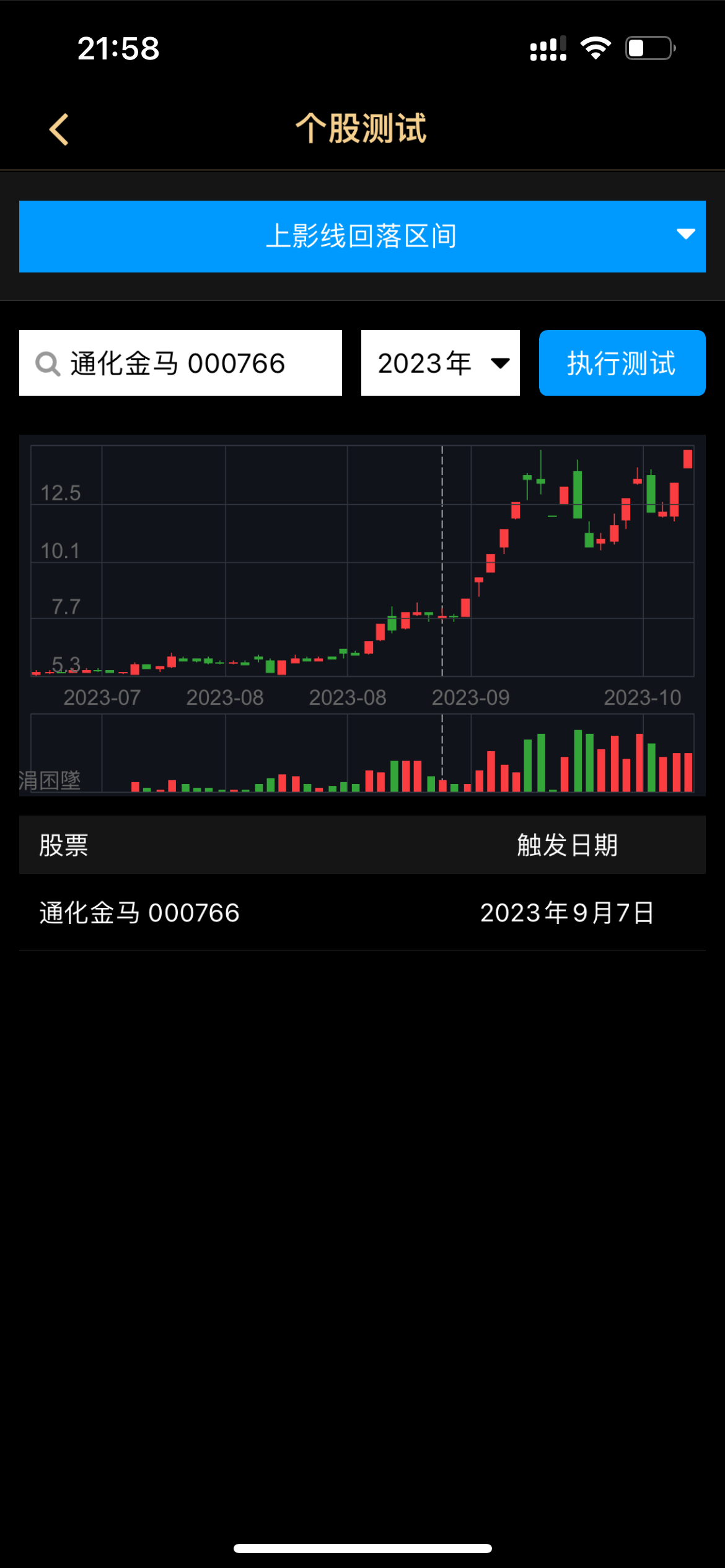Go back using the header arrow
The height and width of the screenshot is (1568, 725).
[x=59, y=129]
